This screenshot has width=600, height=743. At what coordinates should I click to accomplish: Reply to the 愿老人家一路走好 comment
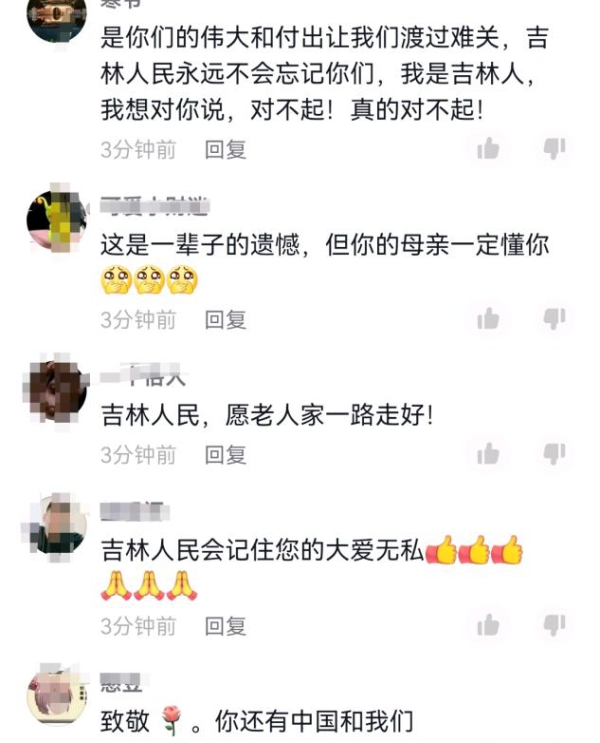point(225,455)
